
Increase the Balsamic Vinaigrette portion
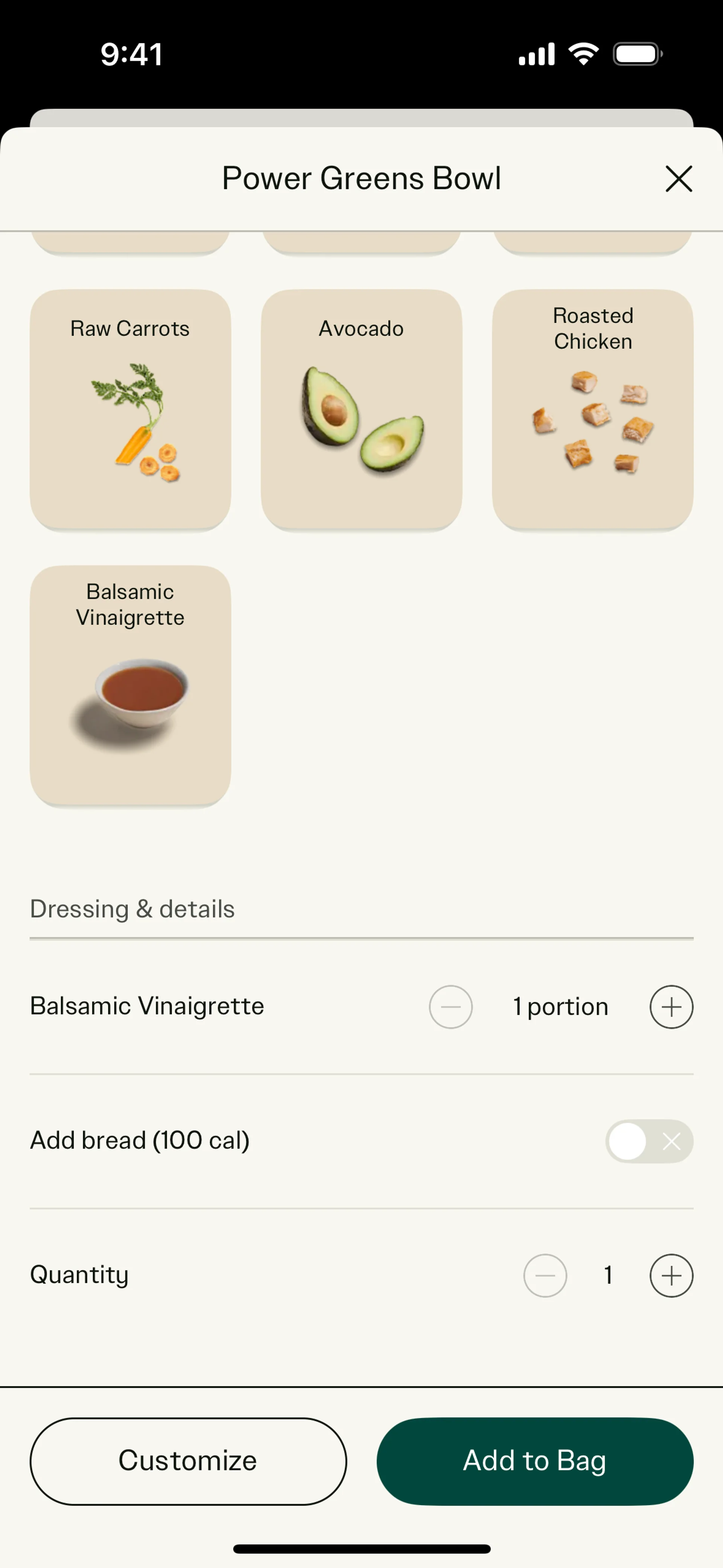click(x=671, y=1007)
